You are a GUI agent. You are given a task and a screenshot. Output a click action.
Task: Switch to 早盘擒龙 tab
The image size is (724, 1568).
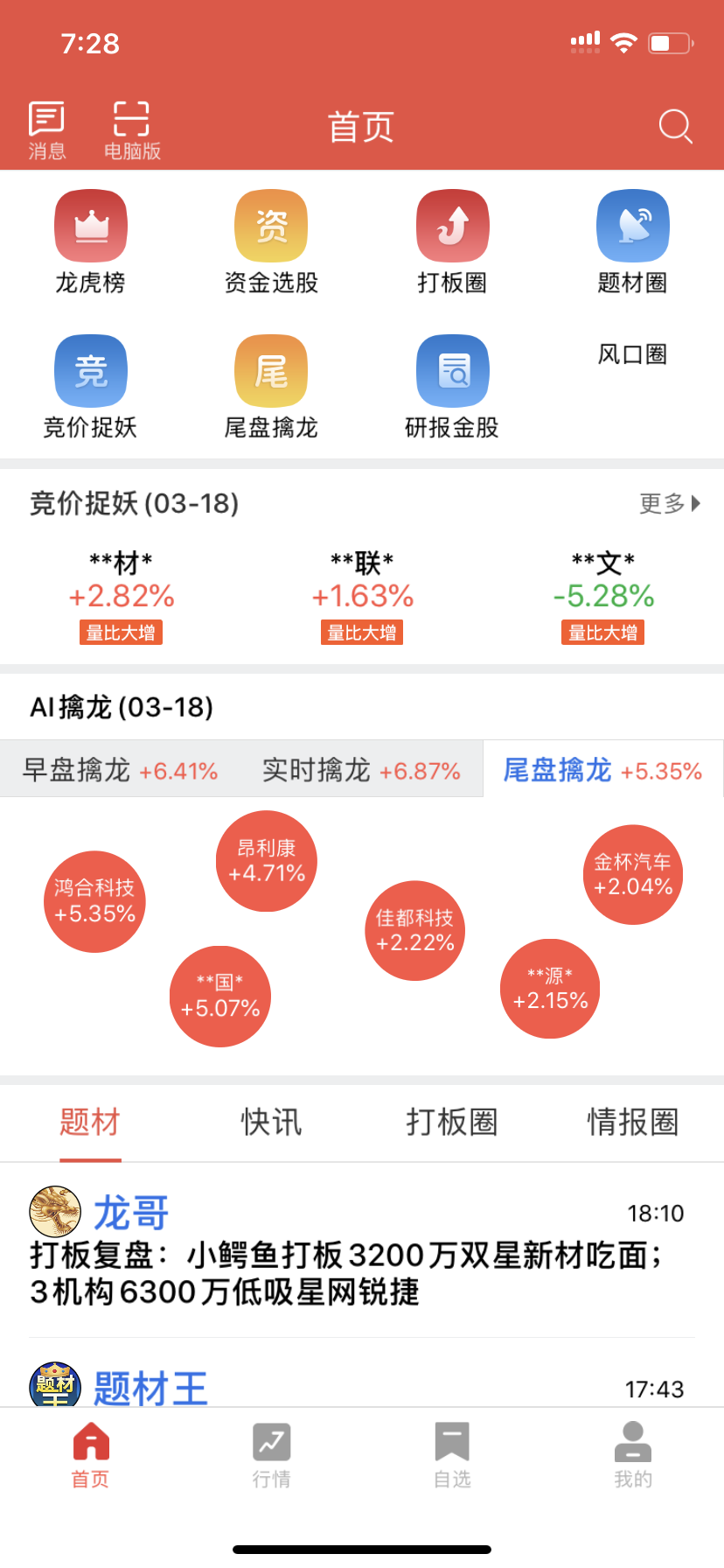point(121,770)
